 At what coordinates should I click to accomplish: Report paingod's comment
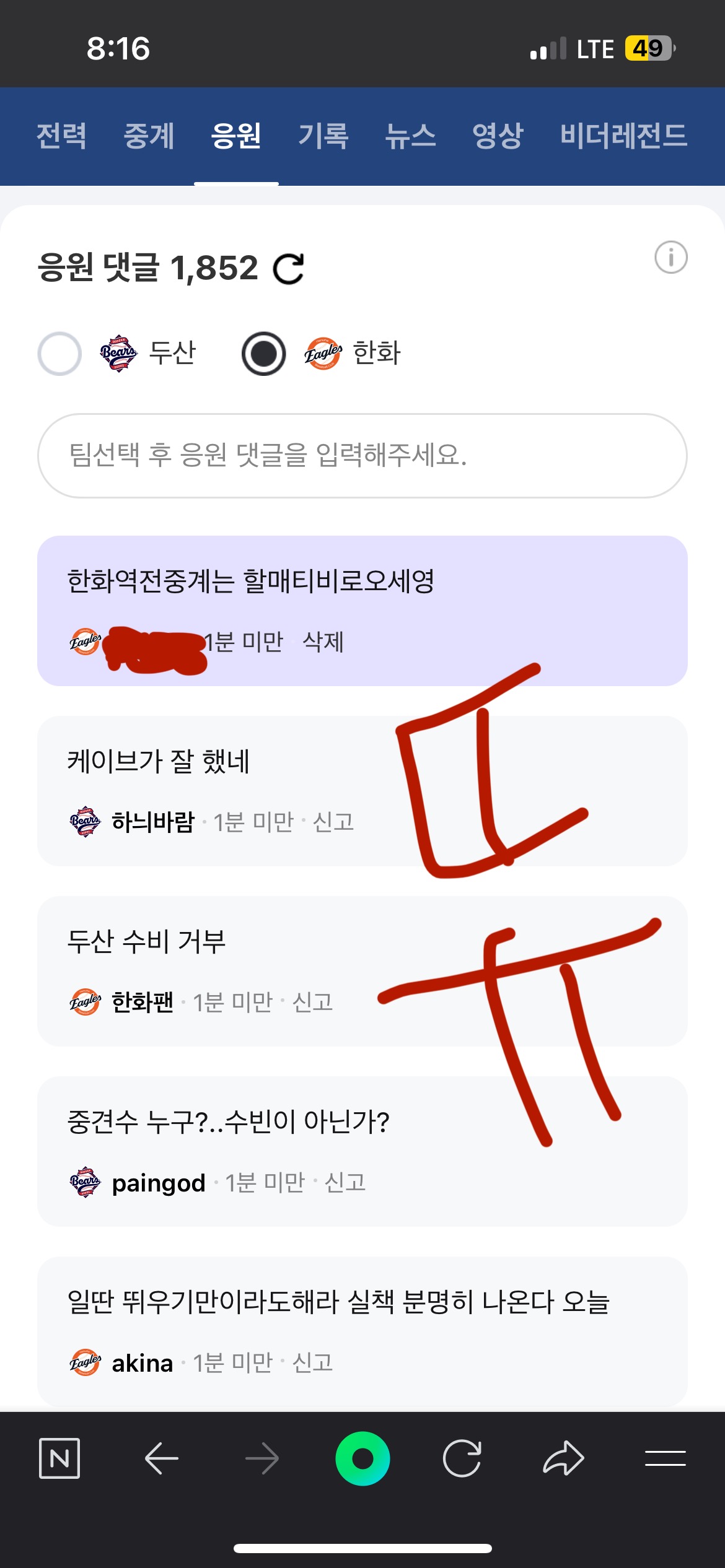[x=345, y=1182]
